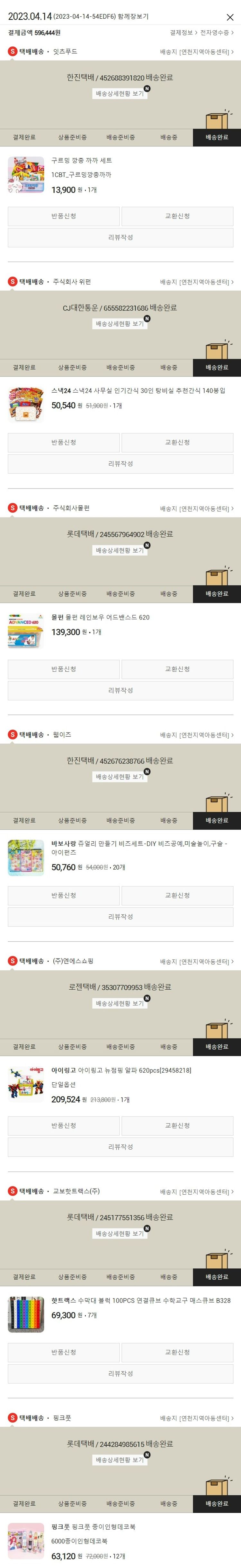
Task: View 배송상세현황 for 한진택배 452676238766
Action: (120, 777)
